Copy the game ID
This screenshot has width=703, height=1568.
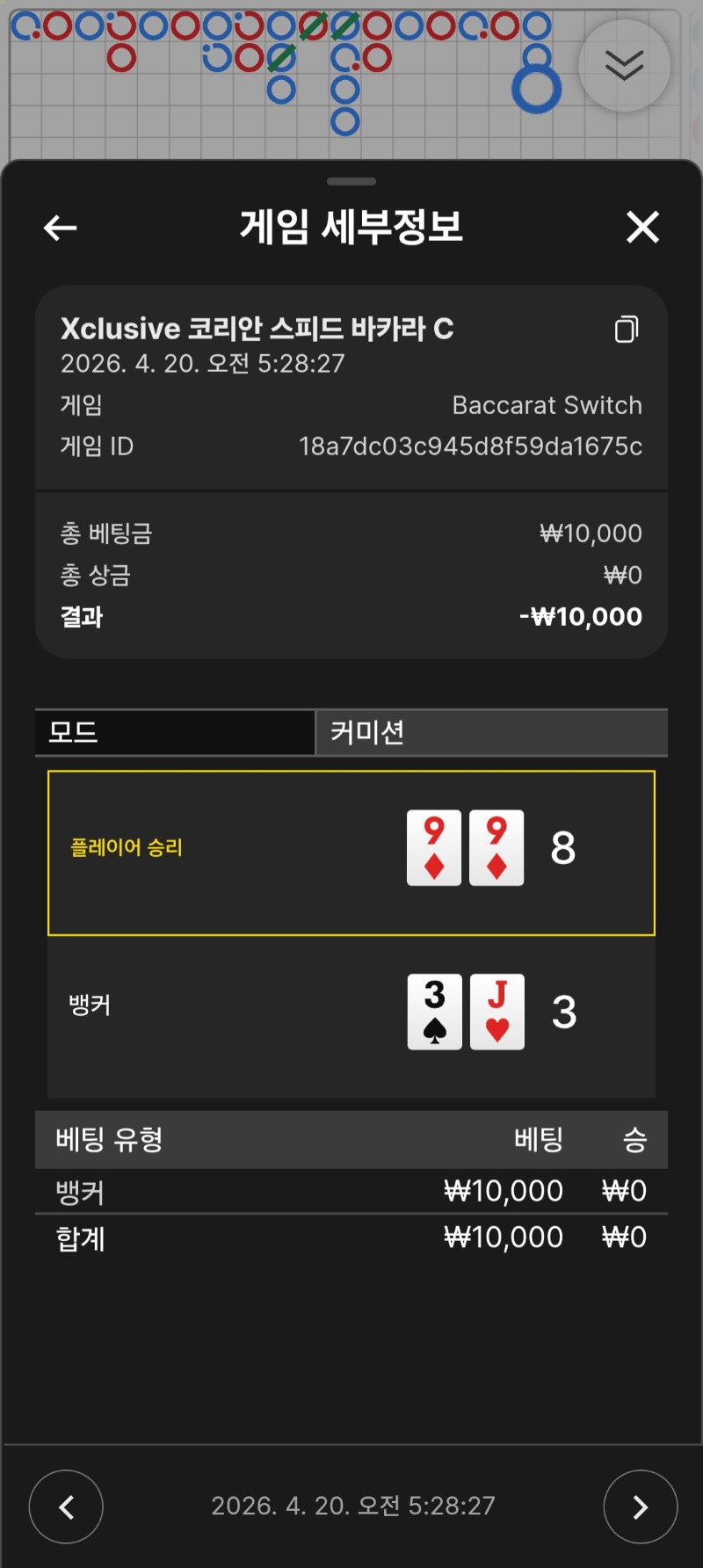626,330
